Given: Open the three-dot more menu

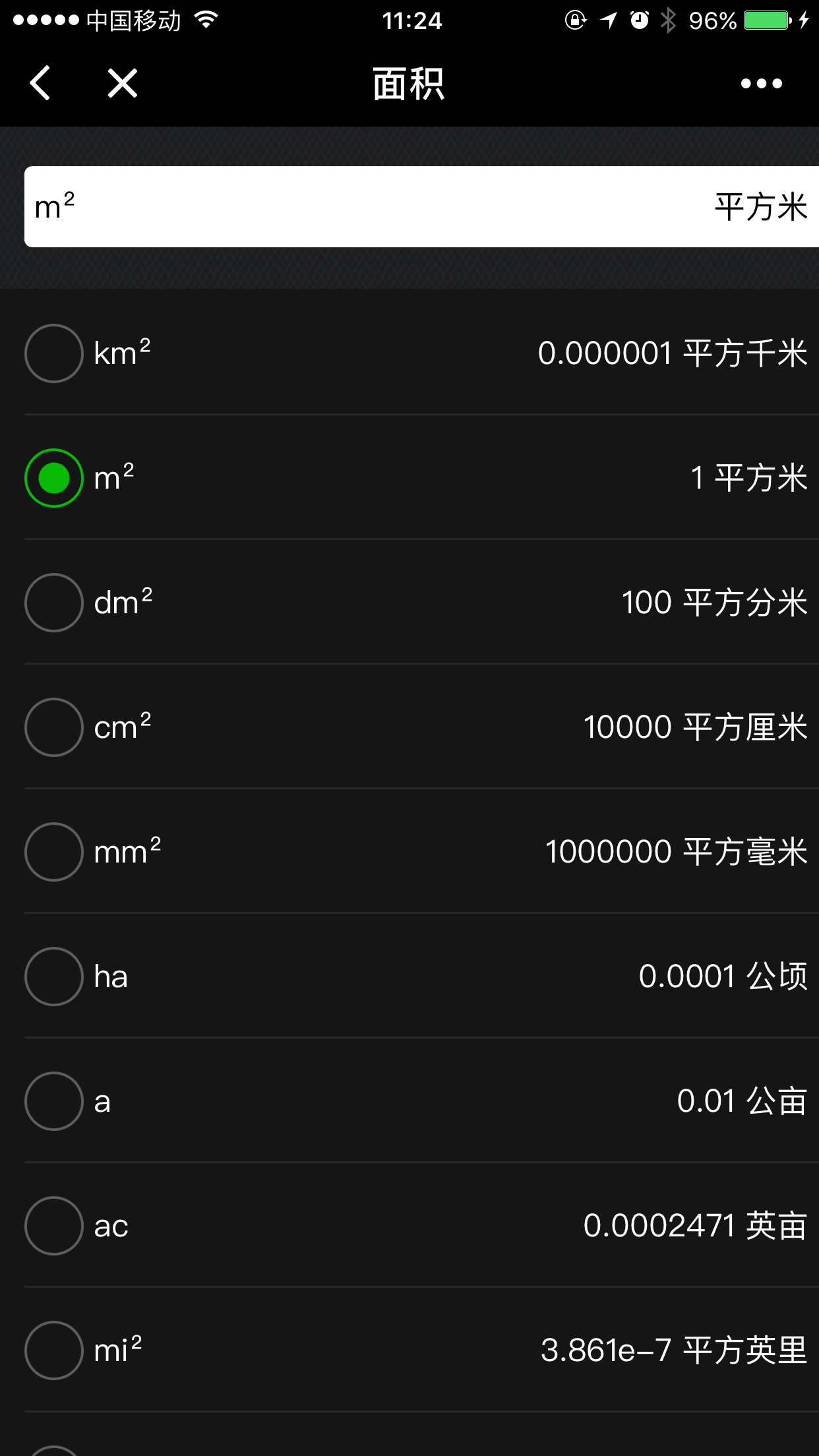Looking at the screenshot, I should [761, 84].
